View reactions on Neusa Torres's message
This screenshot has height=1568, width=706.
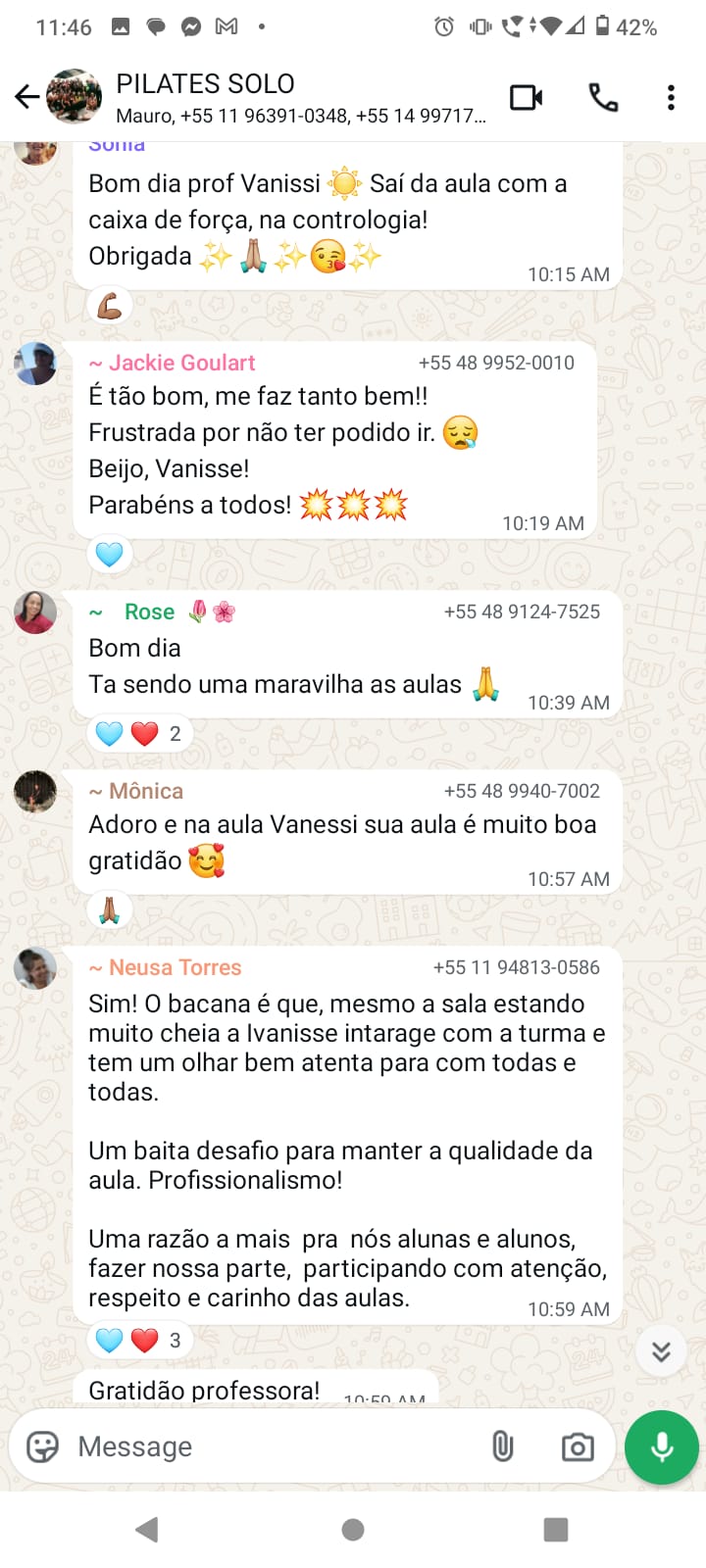click(138, 1340)
